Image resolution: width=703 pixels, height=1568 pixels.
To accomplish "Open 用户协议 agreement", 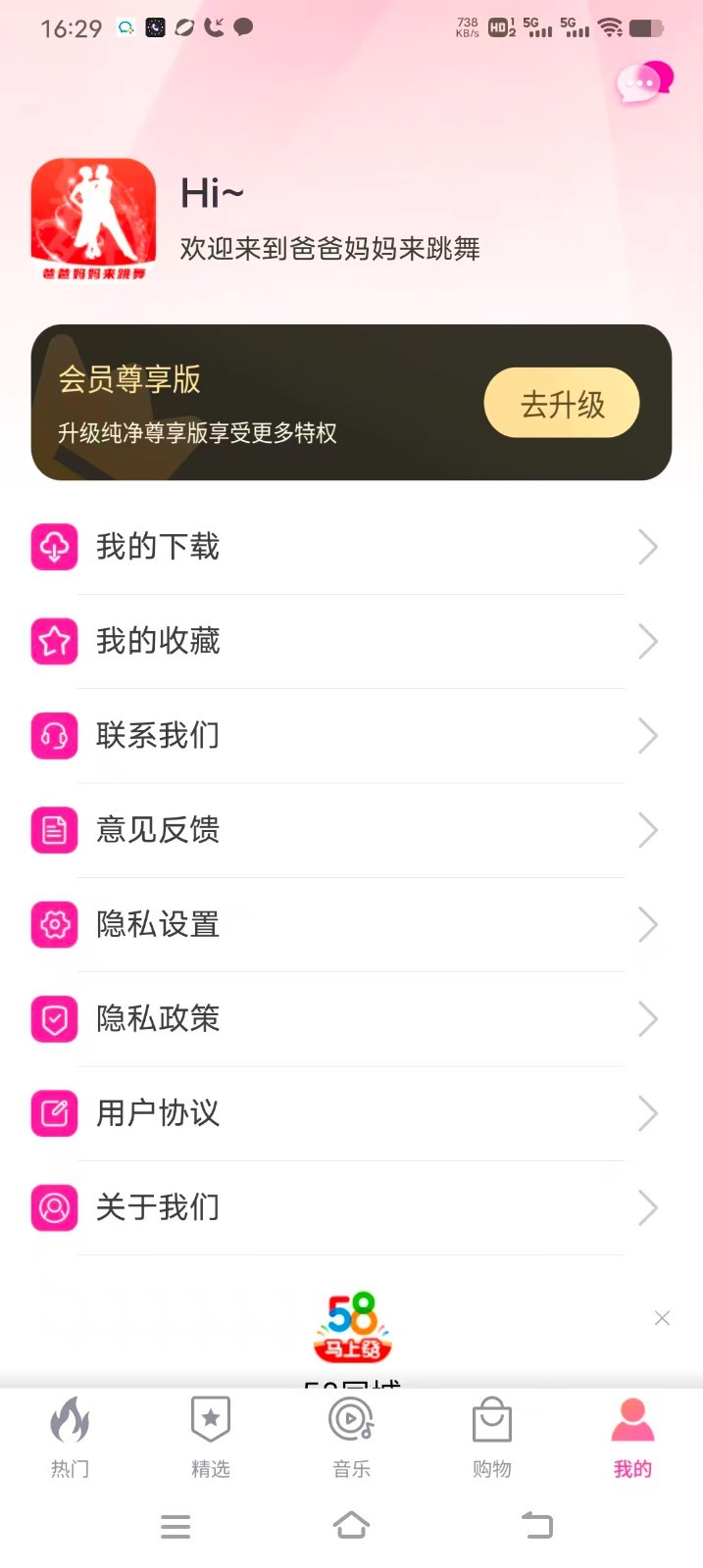I will [x=343, y=1113].
